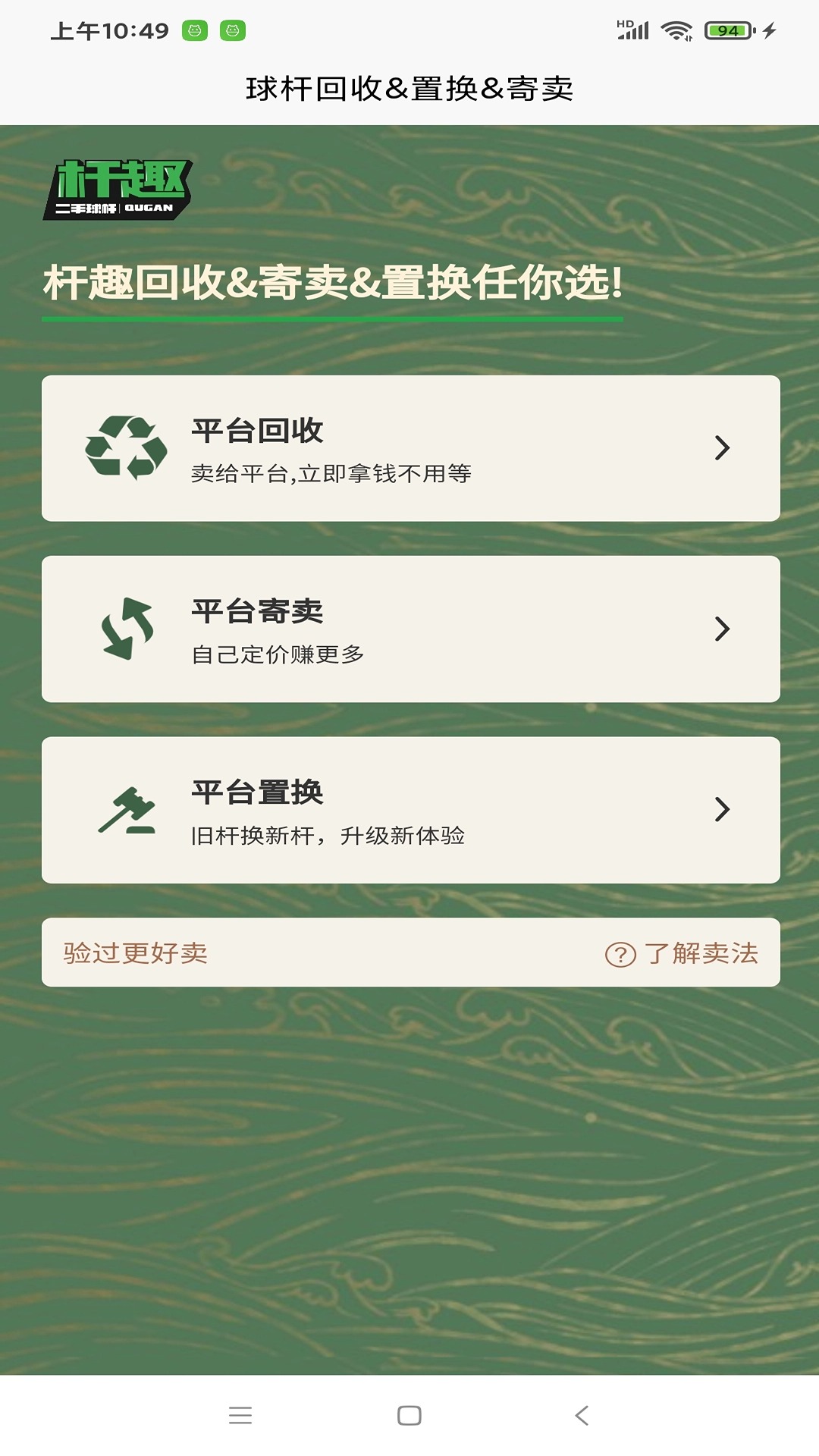Open the 平台回收 recycling option
The width and height of the screenshot is (819, 1456).
[410, 448]
